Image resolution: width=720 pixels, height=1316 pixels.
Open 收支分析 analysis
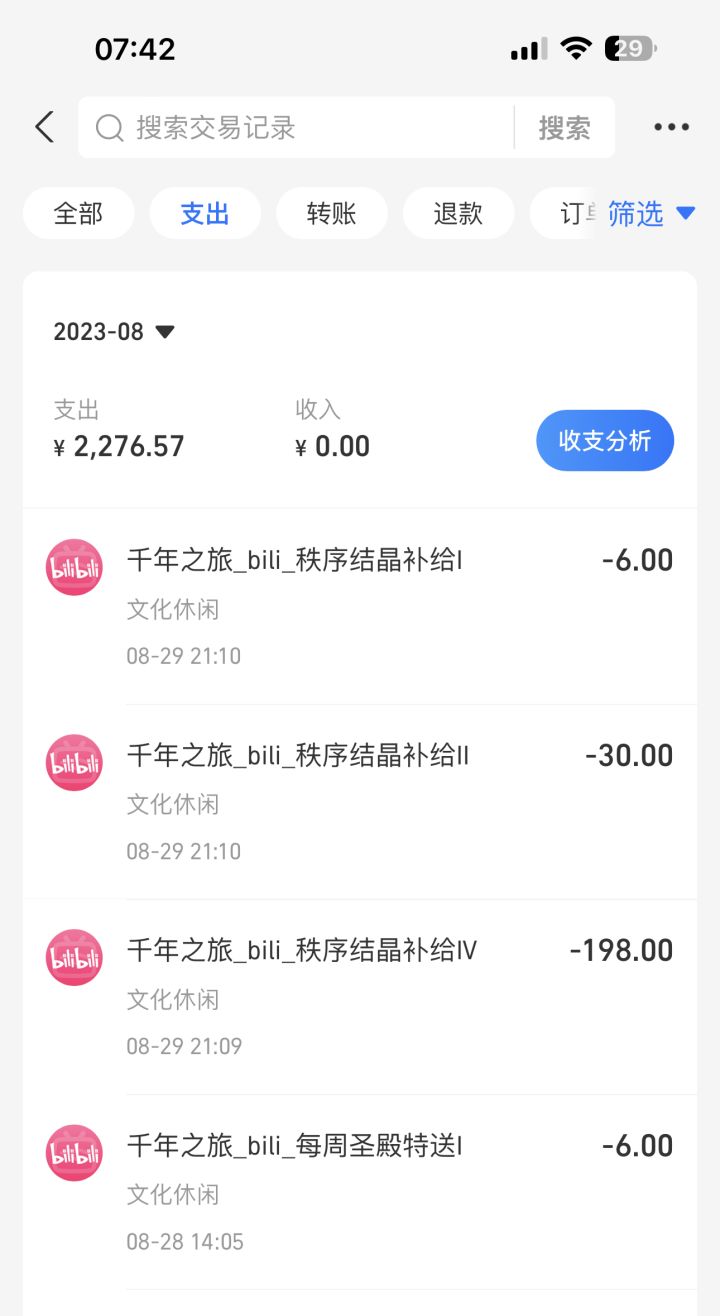click(x=604, y=440)
